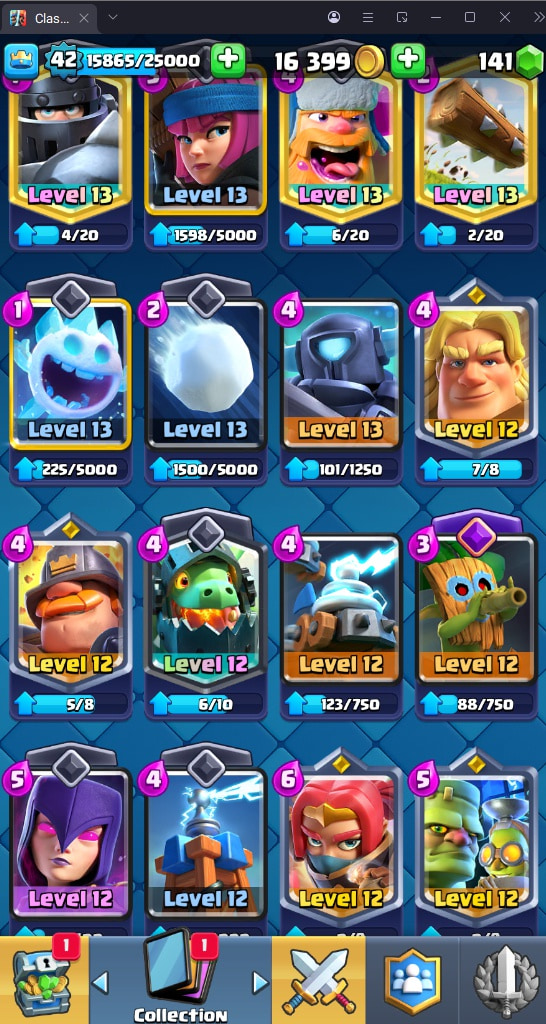Select the Ice Spirit card with 225/5000
The width and height of the screenshot is (546, 1024).
pos(71,380)
